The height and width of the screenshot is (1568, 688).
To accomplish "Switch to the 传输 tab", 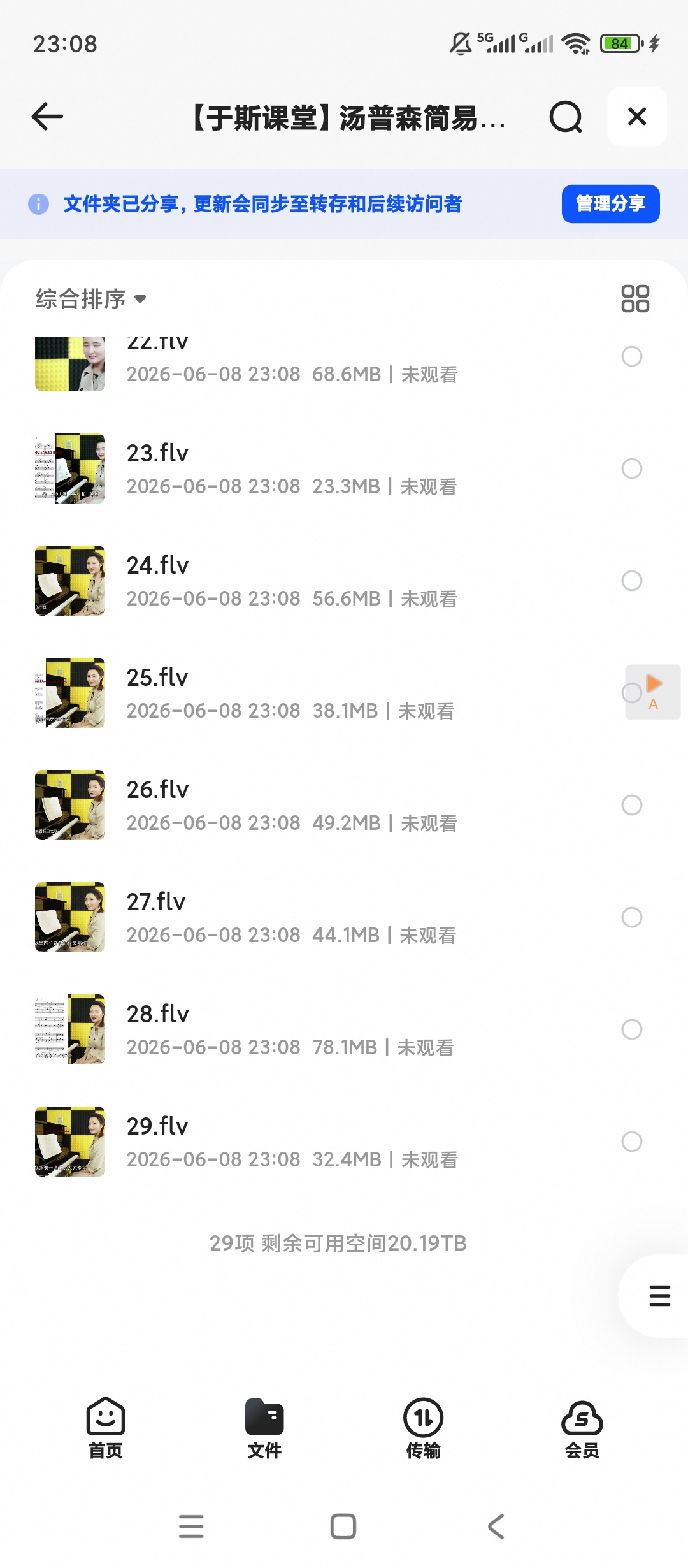I will [x=423, y=1428].
